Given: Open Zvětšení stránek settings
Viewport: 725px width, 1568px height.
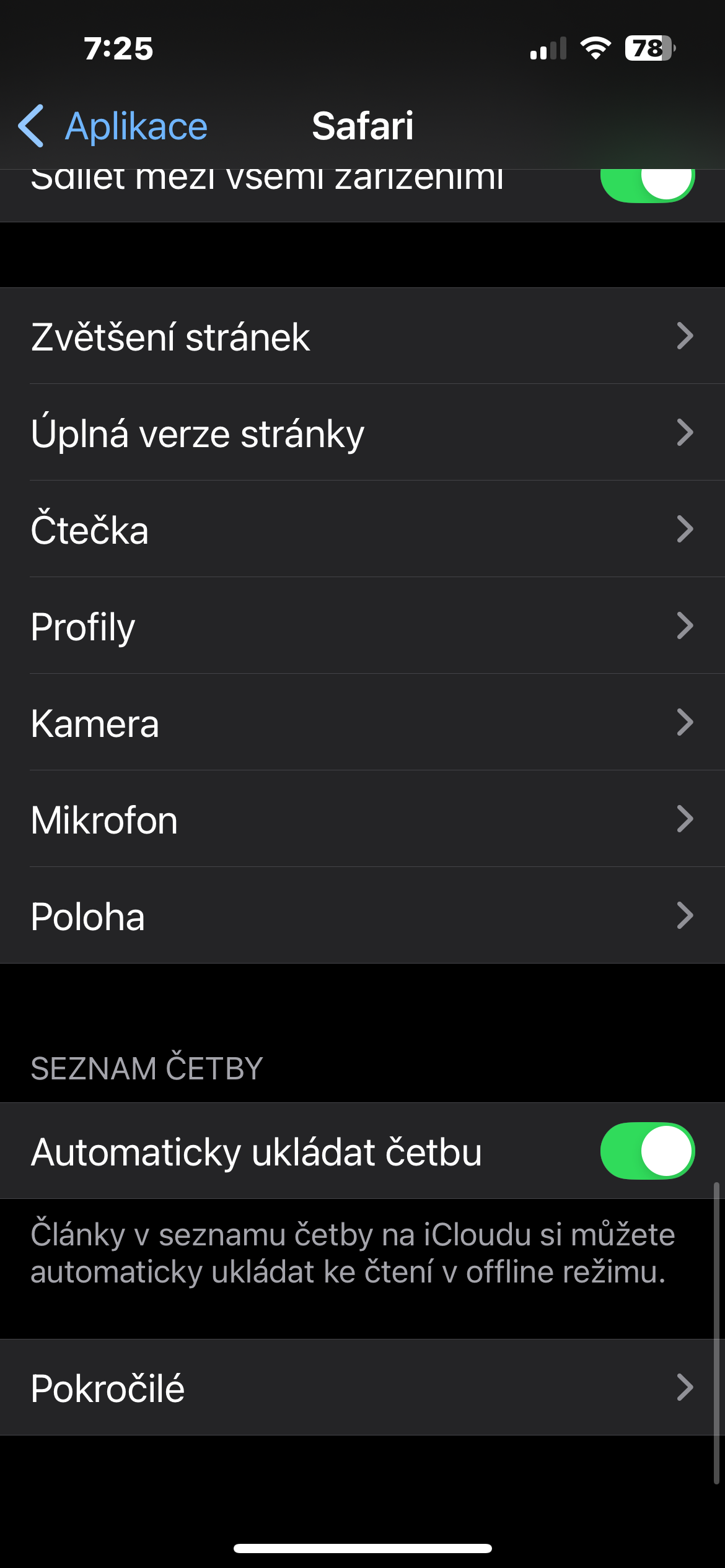Looking at the screenshot, I should [x=362, y=336].
